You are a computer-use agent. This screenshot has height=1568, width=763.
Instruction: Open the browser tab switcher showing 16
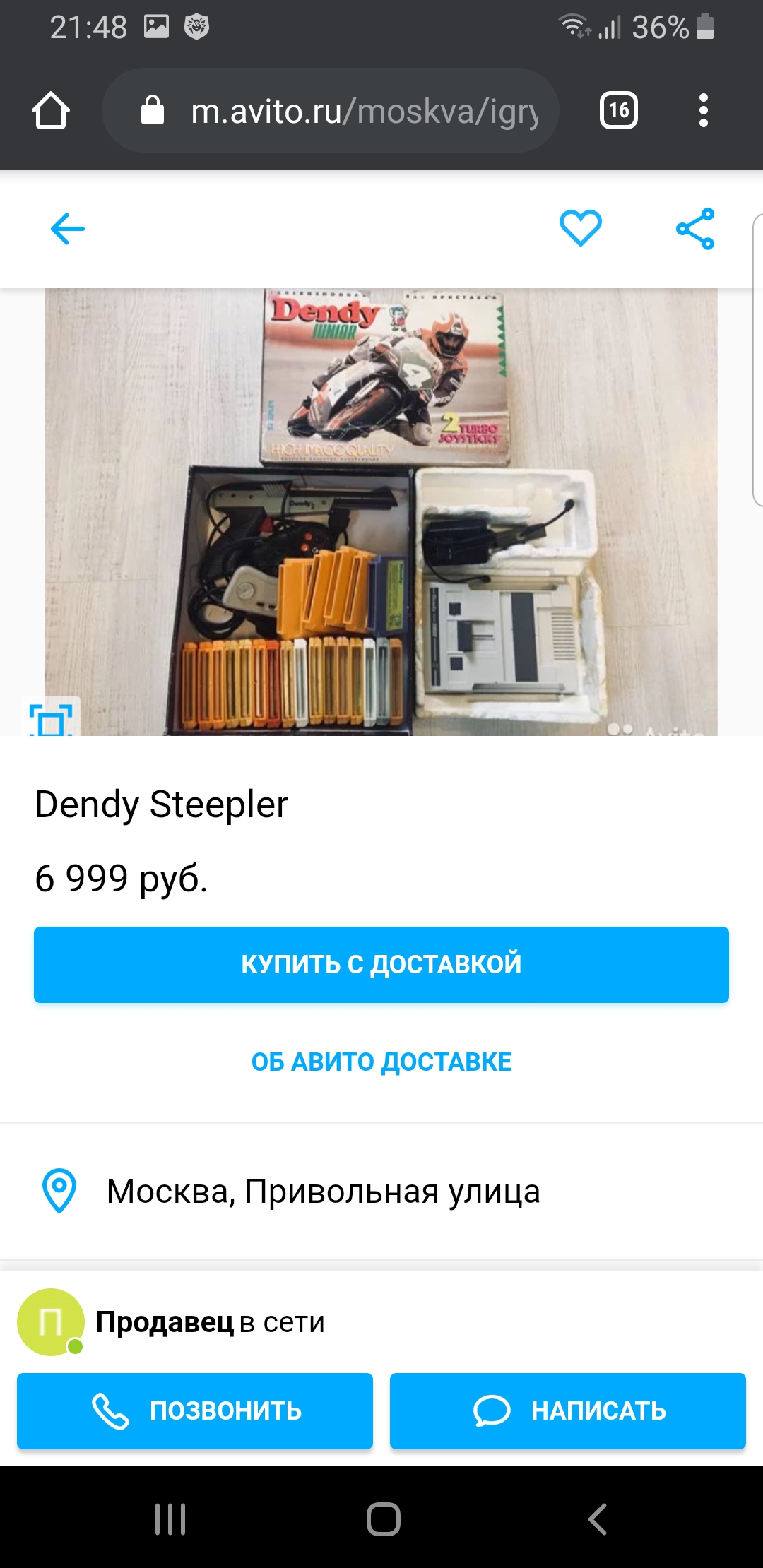[619, 110]
